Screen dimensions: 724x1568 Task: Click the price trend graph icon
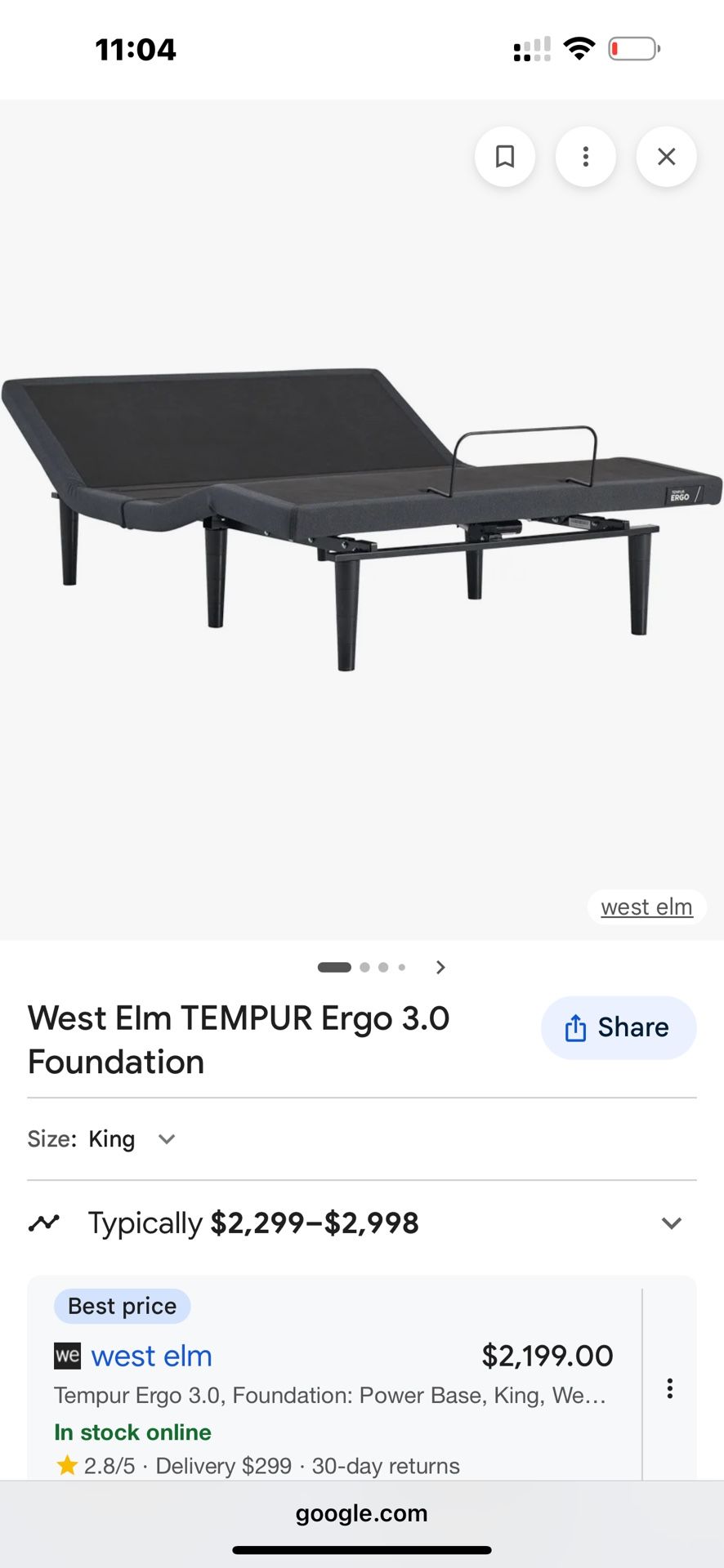[x=45, y=1223]
